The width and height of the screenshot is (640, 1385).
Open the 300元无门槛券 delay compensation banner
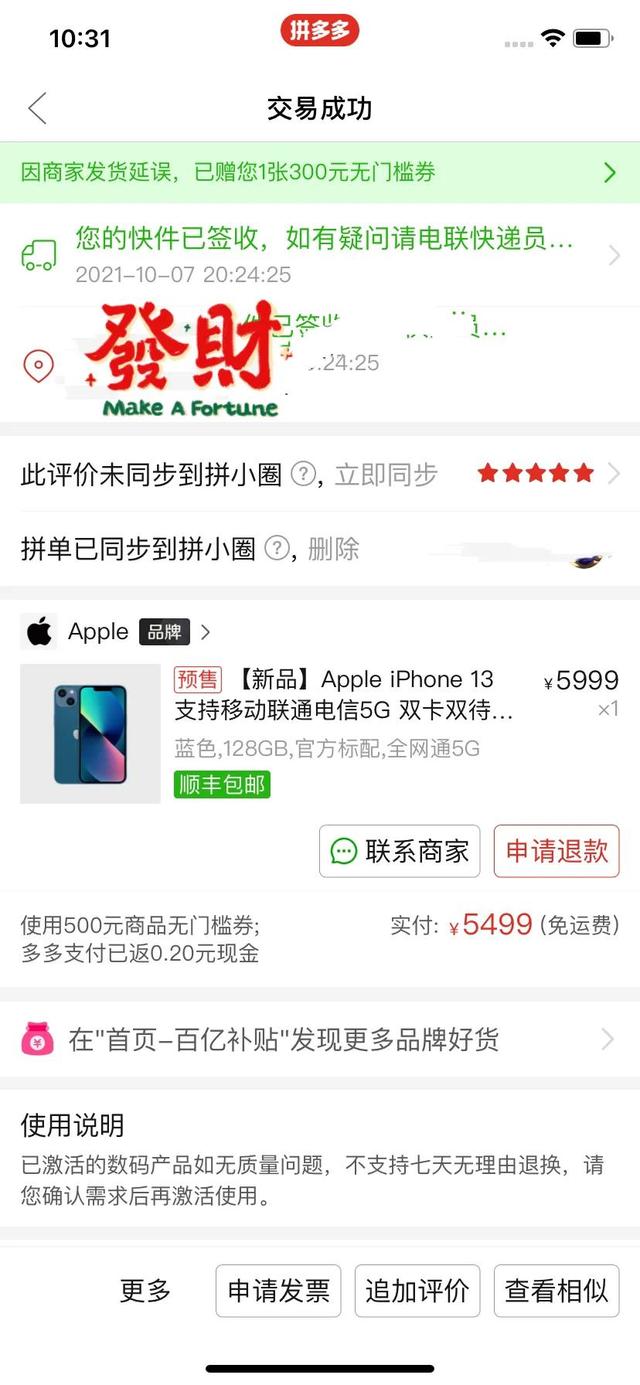[x=320, y=172]
